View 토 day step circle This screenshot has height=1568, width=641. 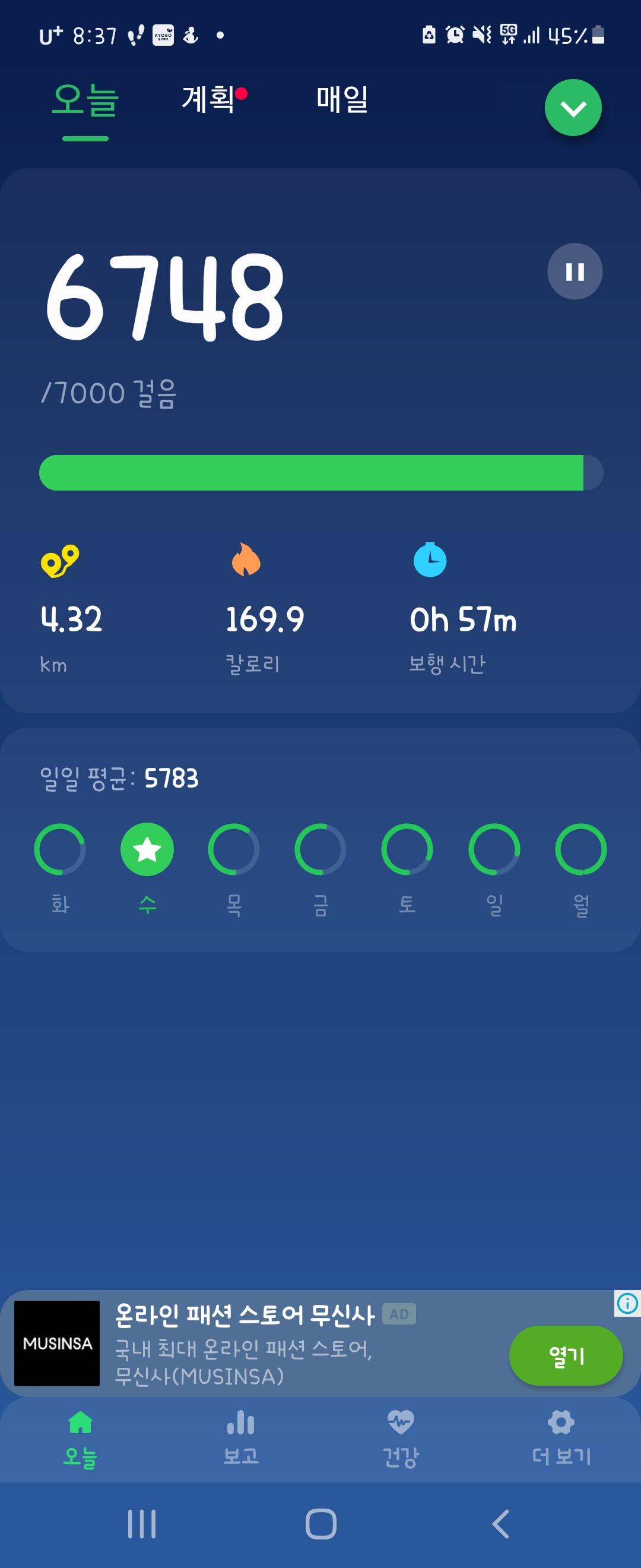(407, 849)
